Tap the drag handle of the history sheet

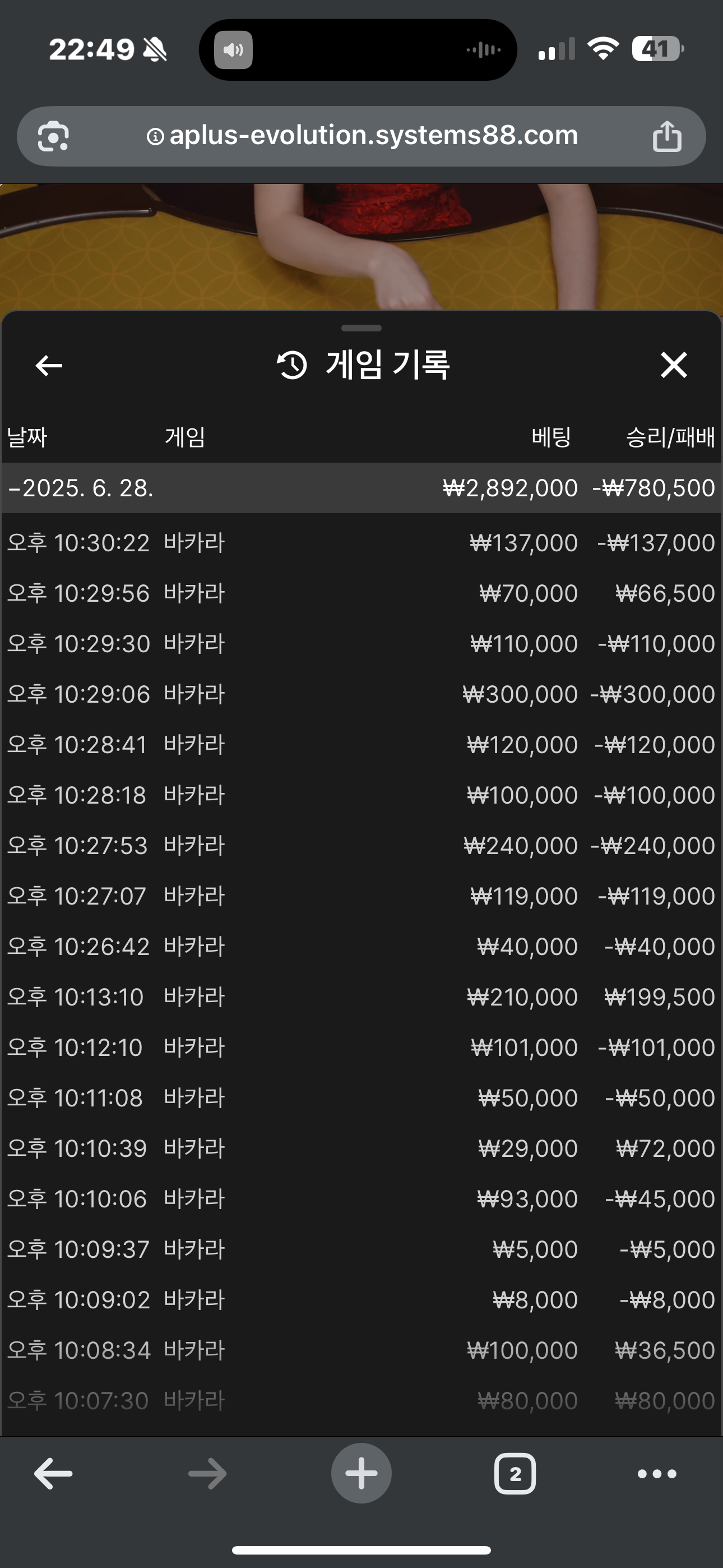pyautogui.click(x=361, y=328)
